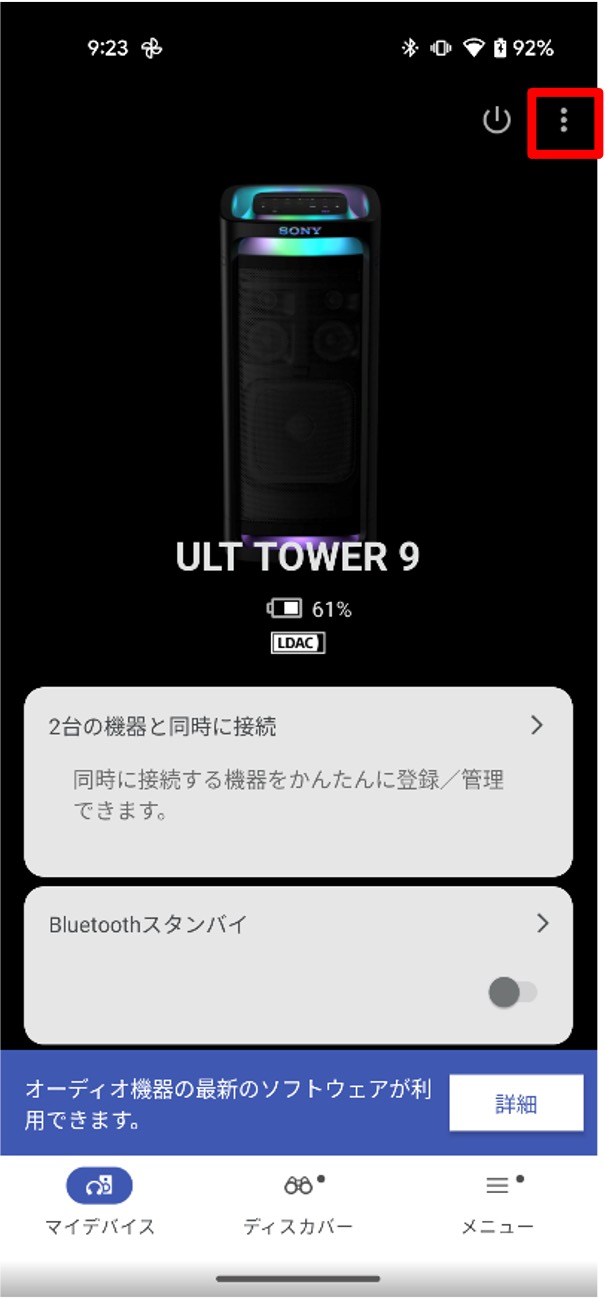
Task: Open 2台の機器と同時に接続 settings
Action: point(298,780)
